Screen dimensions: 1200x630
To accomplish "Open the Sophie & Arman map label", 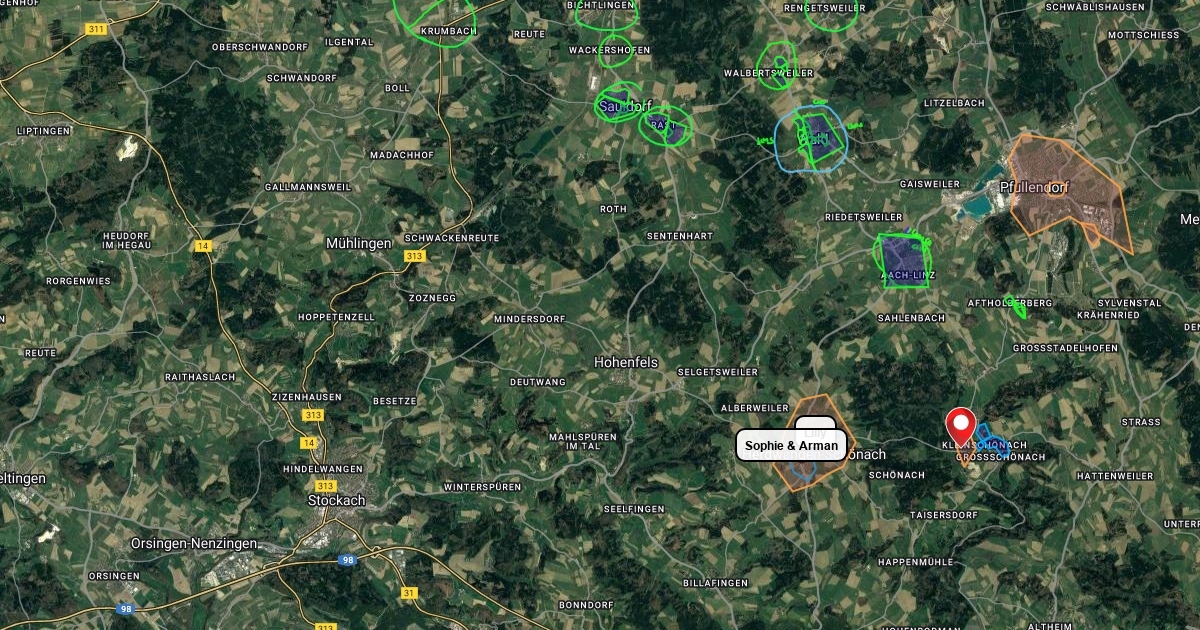I will click(x=791, y=445).
